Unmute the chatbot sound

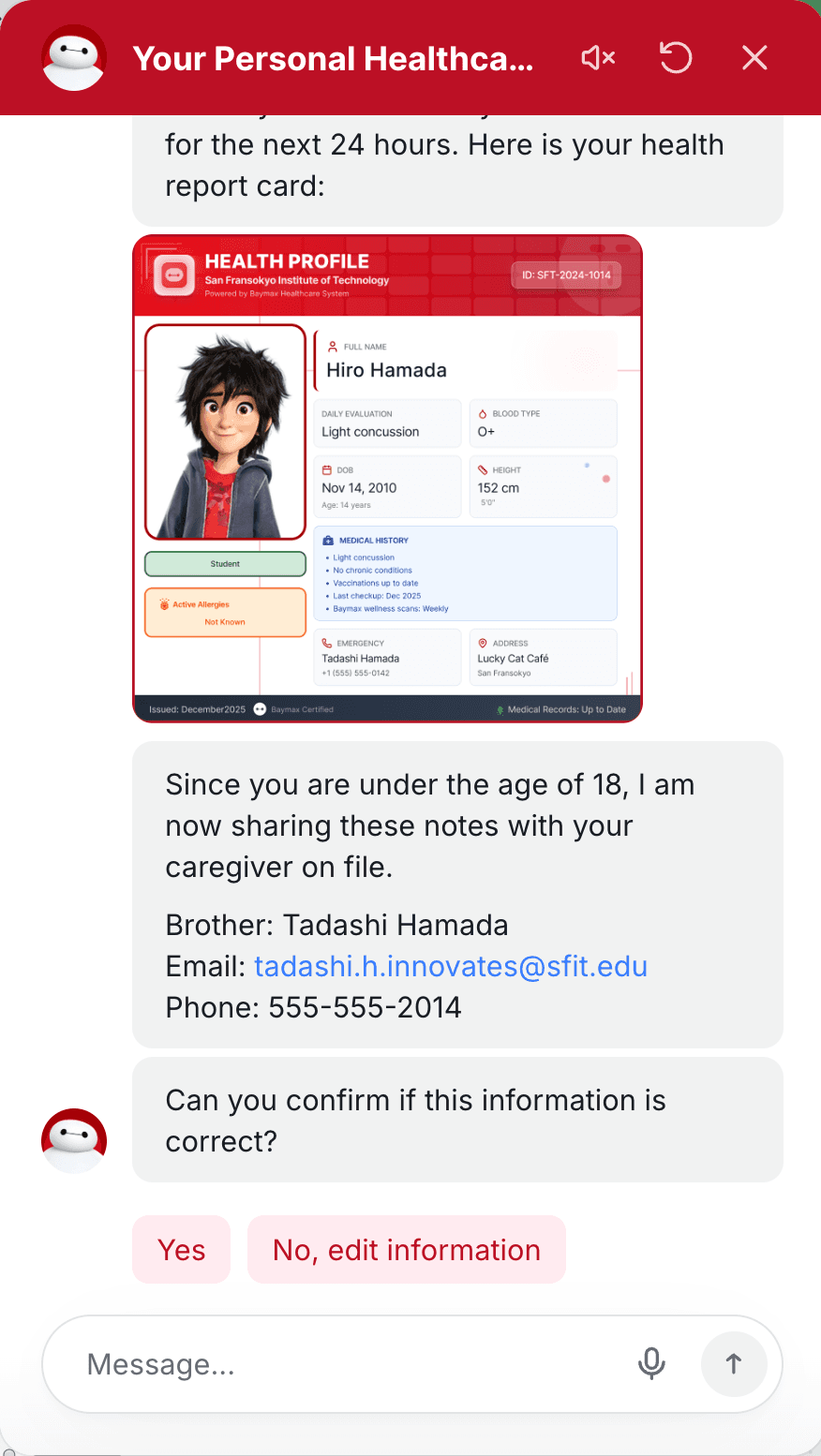click(598, 58)
